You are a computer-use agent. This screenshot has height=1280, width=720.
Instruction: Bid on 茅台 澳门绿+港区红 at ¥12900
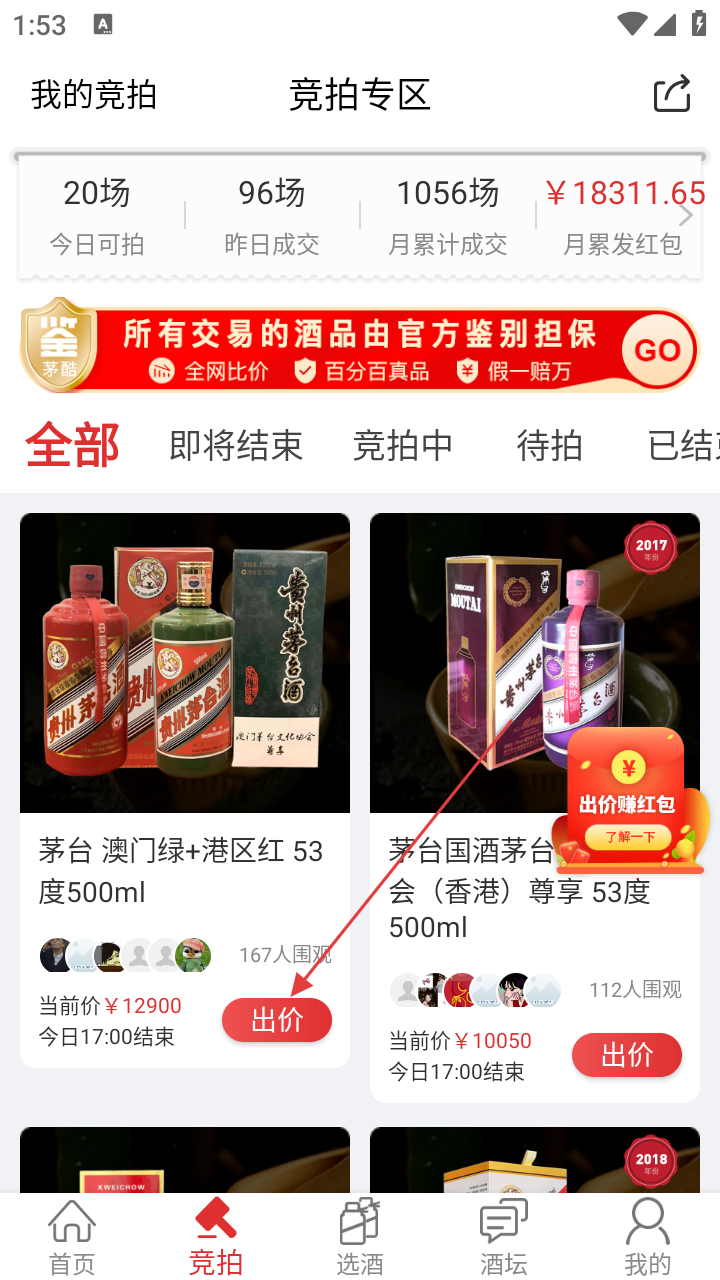(x=277, y=1020)
